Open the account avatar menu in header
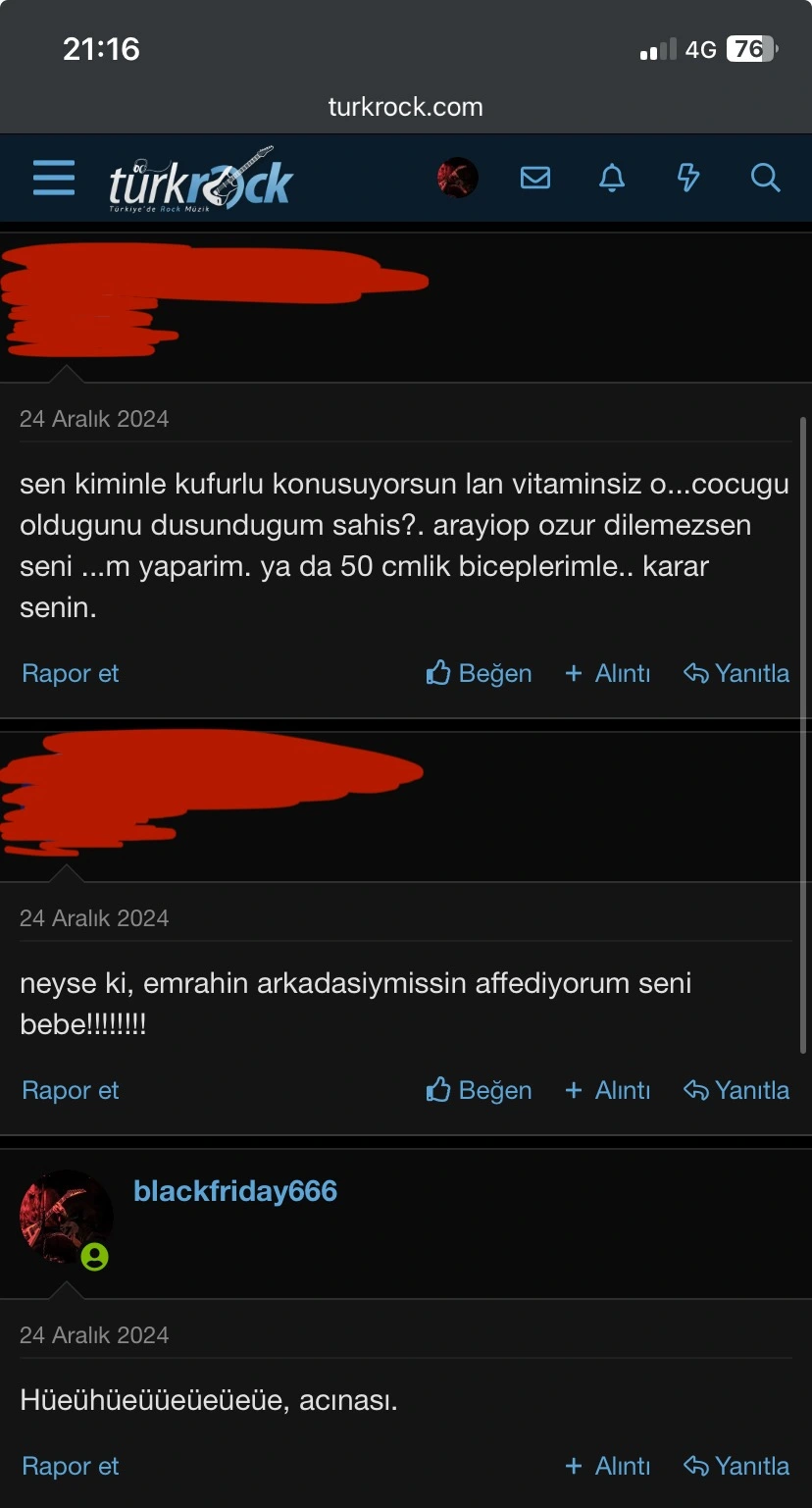The width and height of the screenshot is (812, 1508). [457, 178]
